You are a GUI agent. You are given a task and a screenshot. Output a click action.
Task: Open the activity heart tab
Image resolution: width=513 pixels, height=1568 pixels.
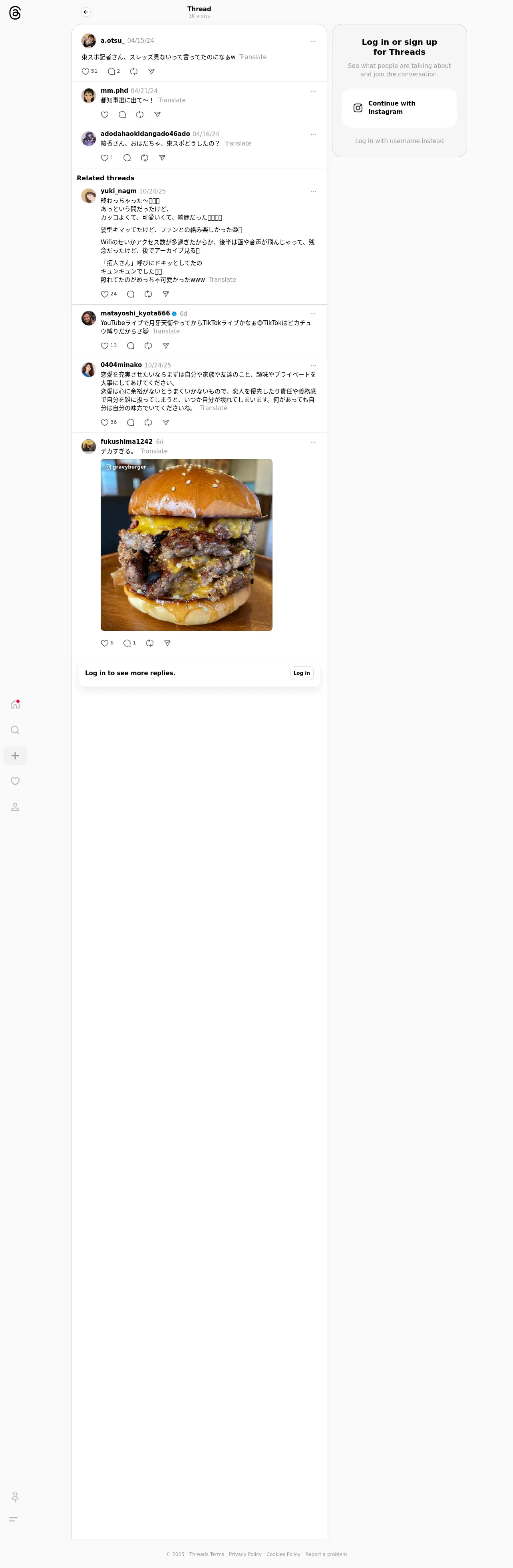click(x=15, y=781)
